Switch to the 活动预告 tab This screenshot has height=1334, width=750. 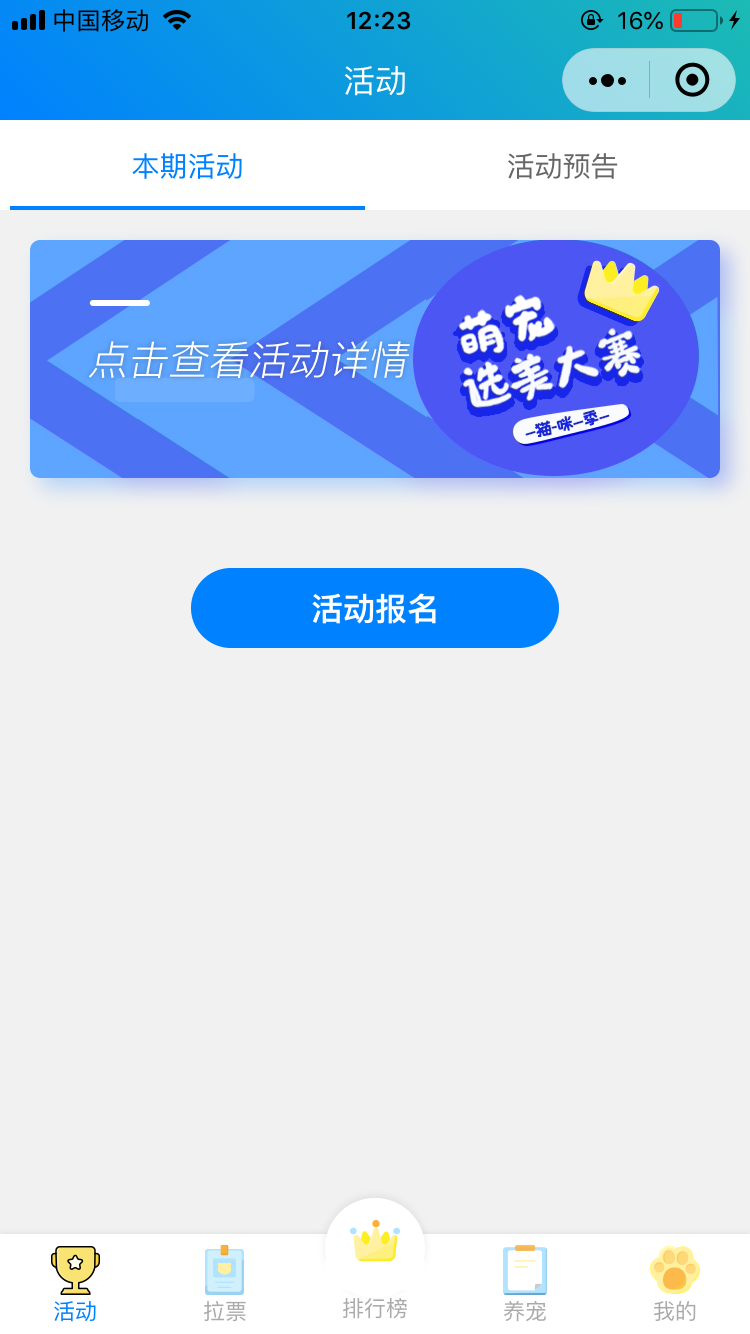click(562, 166)
